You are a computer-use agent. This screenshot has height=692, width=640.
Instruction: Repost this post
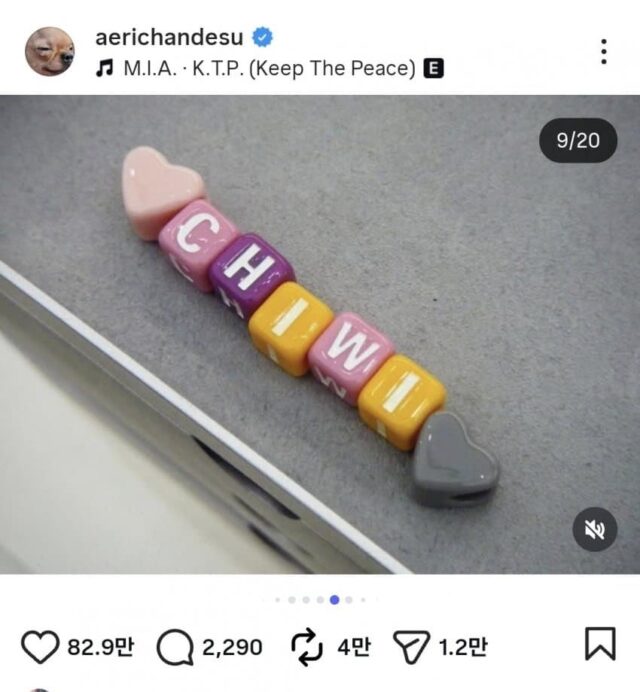[305, 647]
